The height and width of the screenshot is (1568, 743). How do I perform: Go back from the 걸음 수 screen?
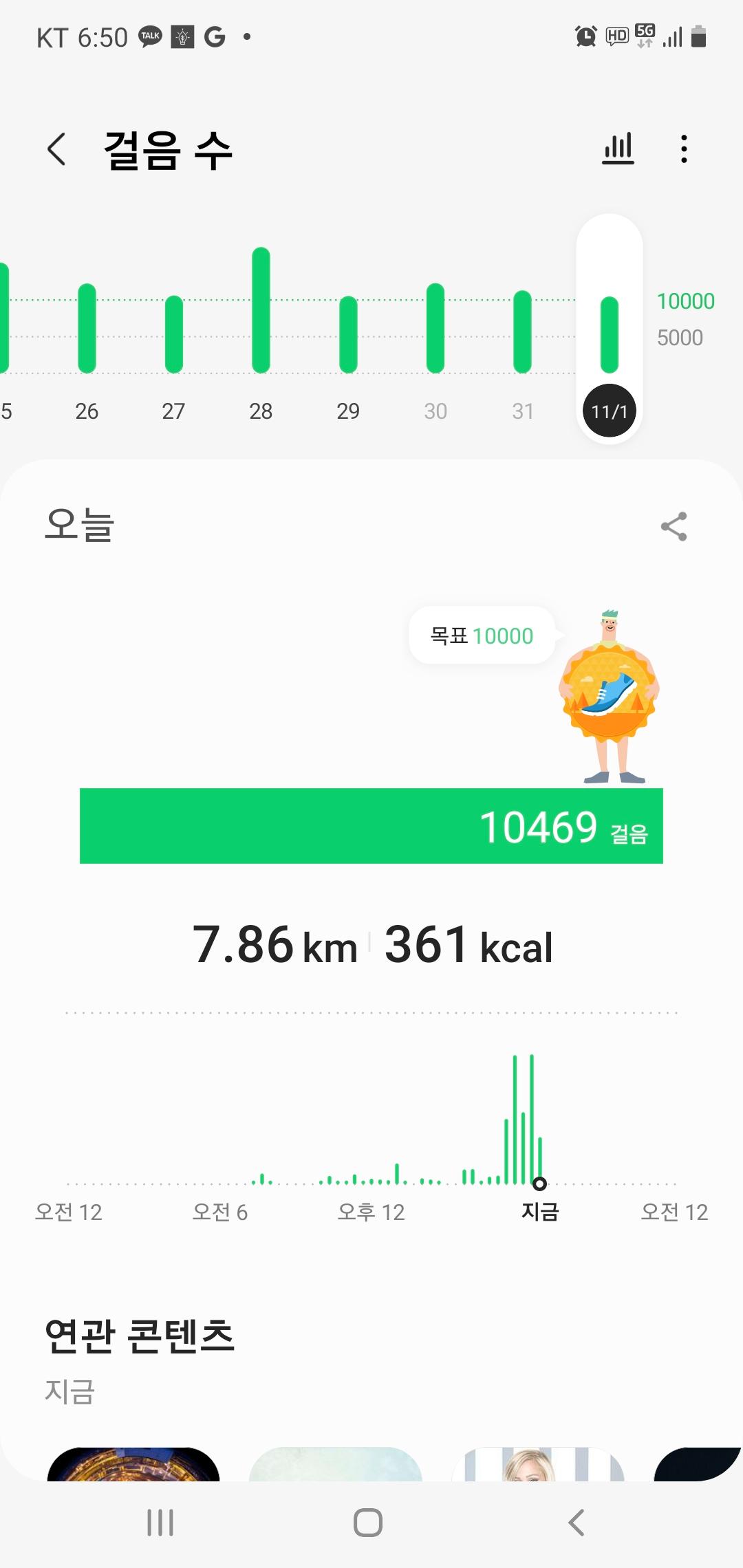(x=56, y=149)
